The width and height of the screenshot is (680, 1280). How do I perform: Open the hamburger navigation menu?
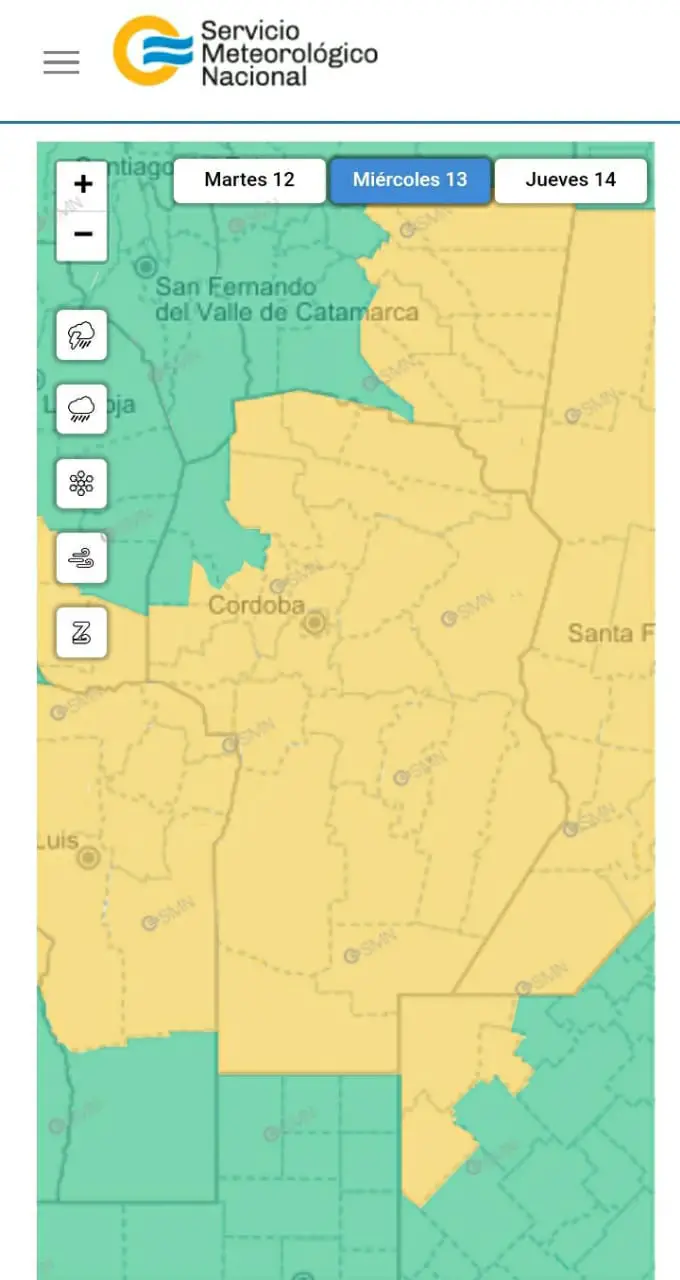pyautogui.click(x=61, y=62)
